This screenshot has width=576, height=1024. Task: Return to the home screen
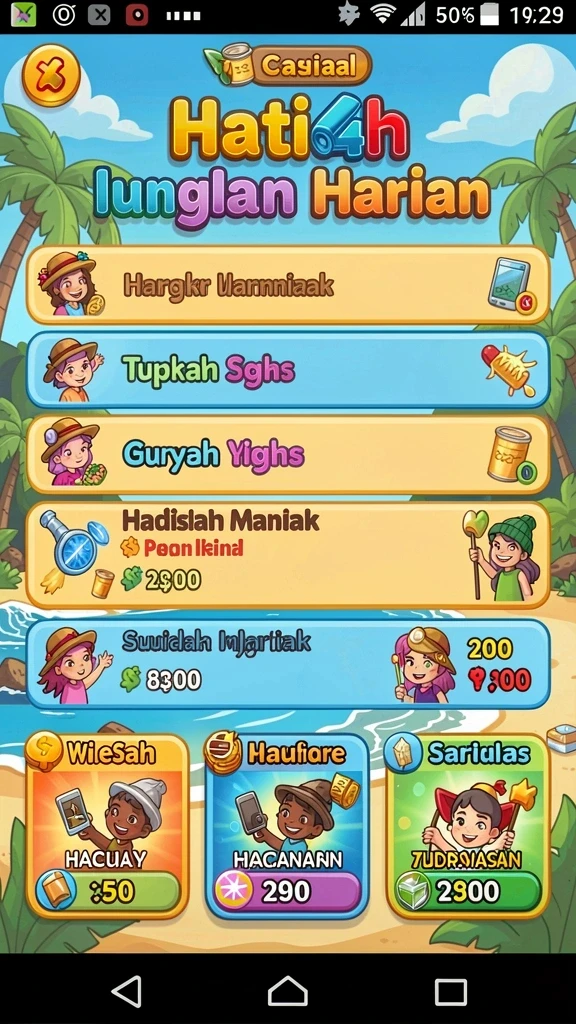tap(287, 991)
